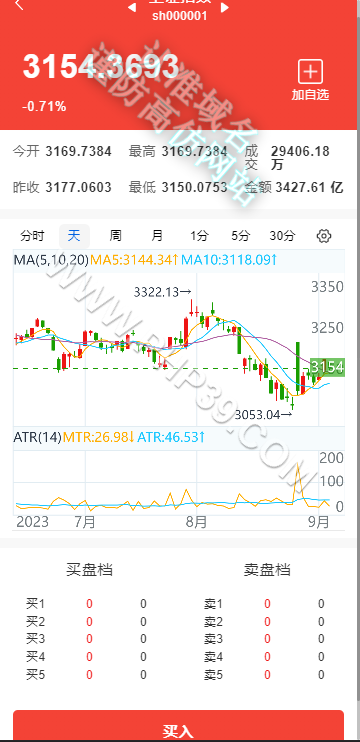Open chart settings gear icon
The height and width of the screenshot is (742, 360).
[x=324, y=236]
